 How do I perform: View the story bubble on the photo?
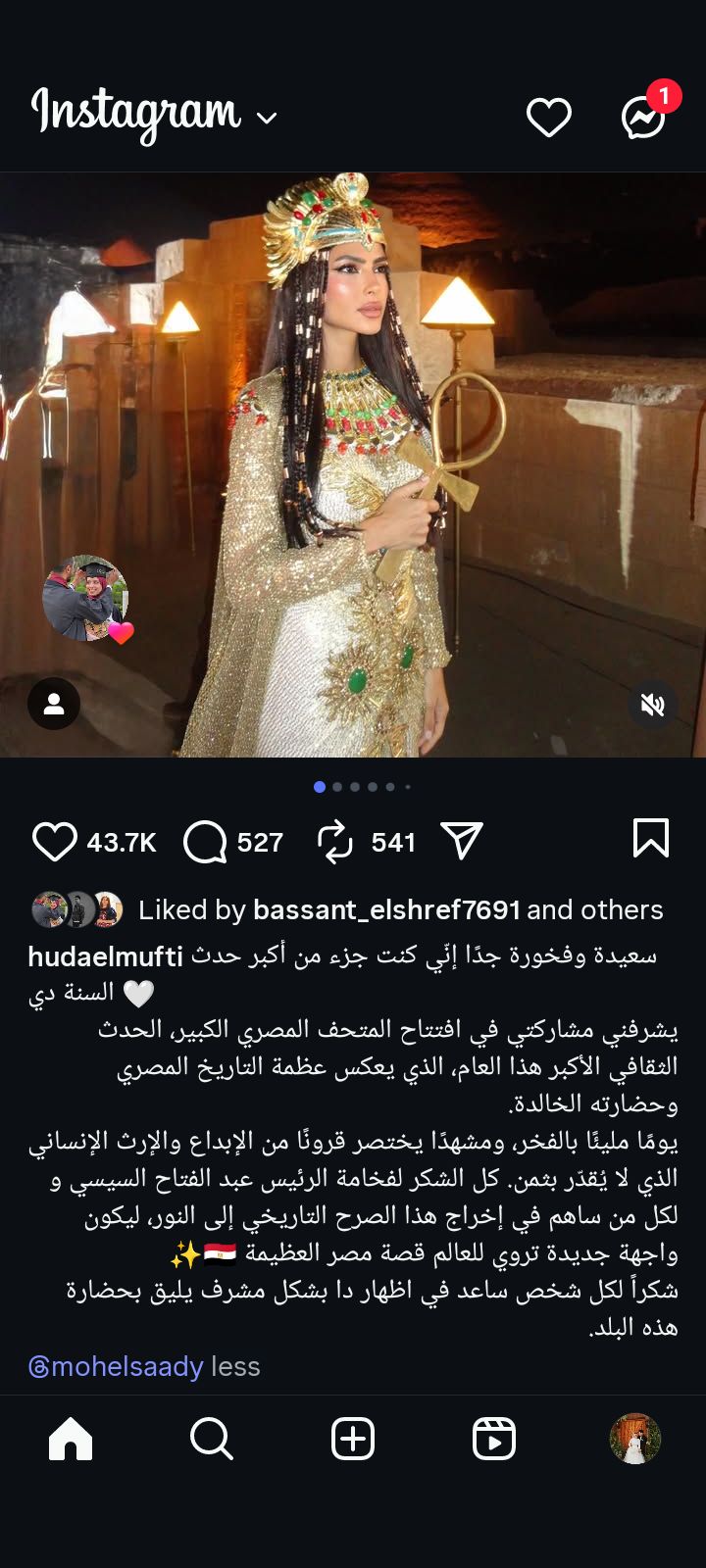click(85, 598)
